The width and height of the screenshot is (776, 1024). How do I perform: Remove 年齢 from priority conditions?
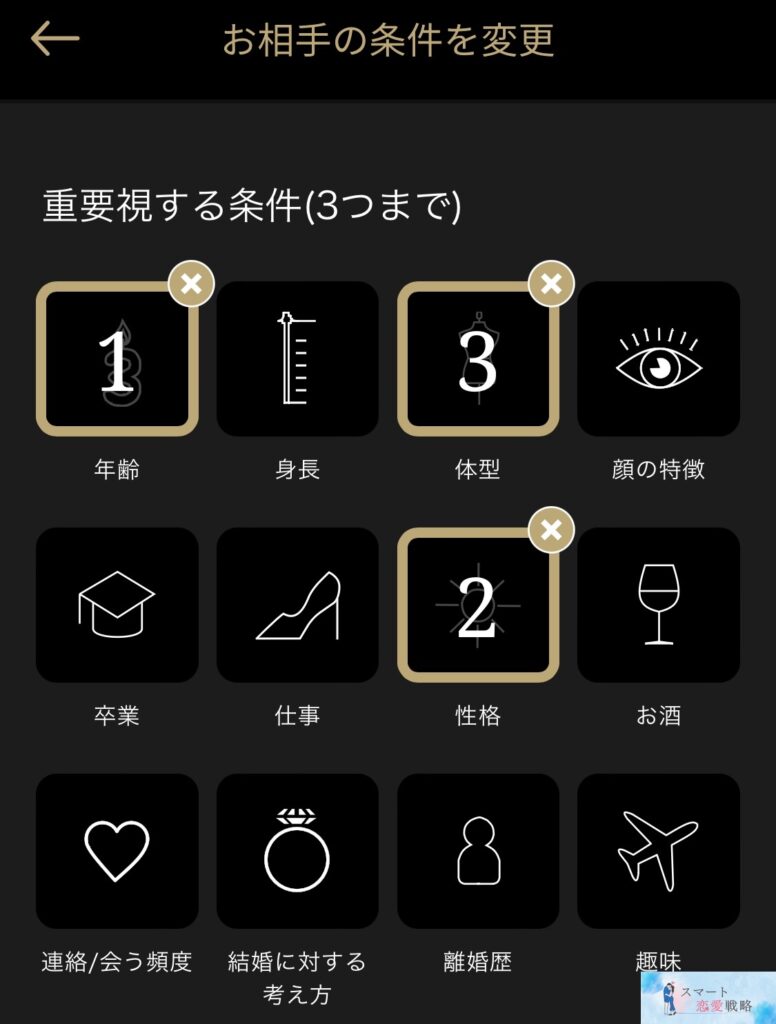tap(191, 285)
